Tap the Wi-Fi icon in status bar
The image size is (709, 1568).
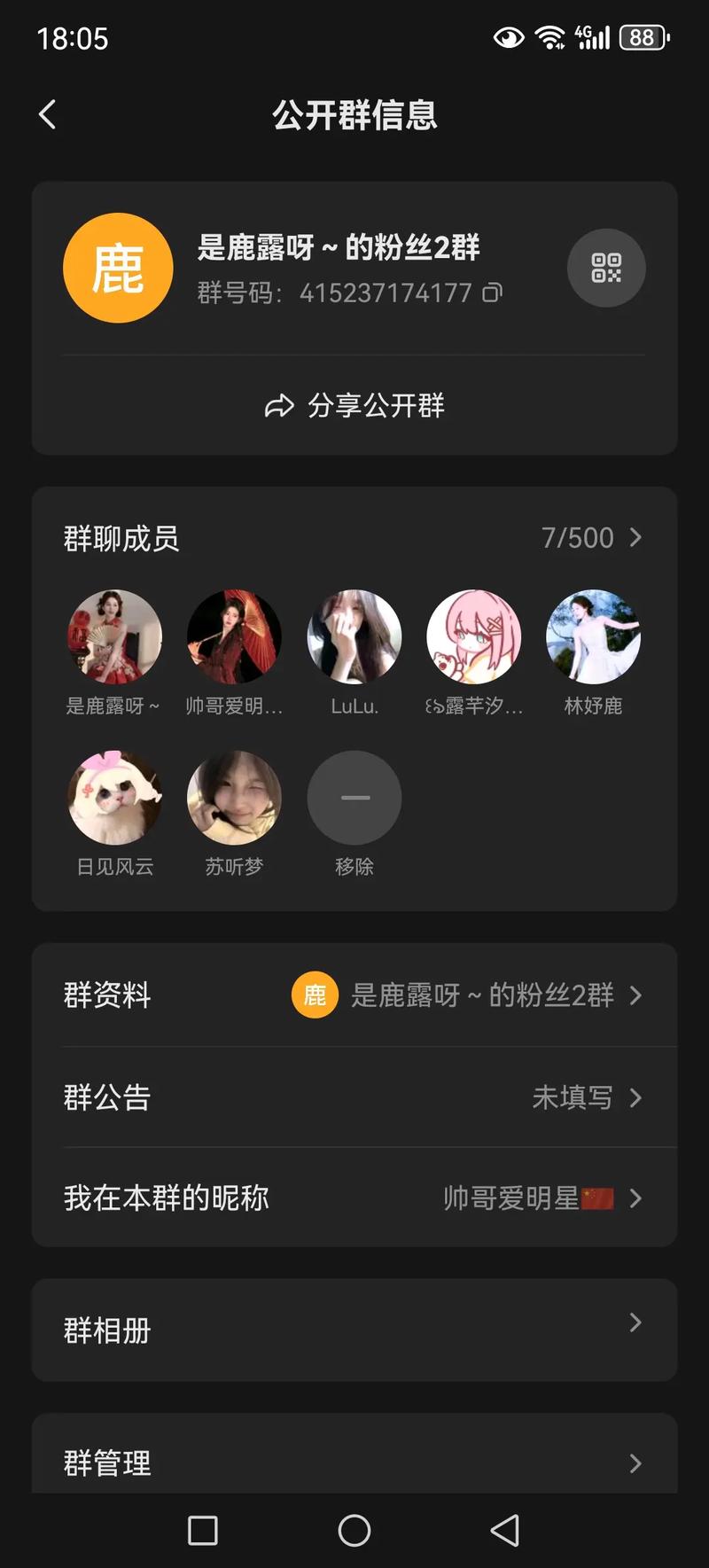point(549,36)
